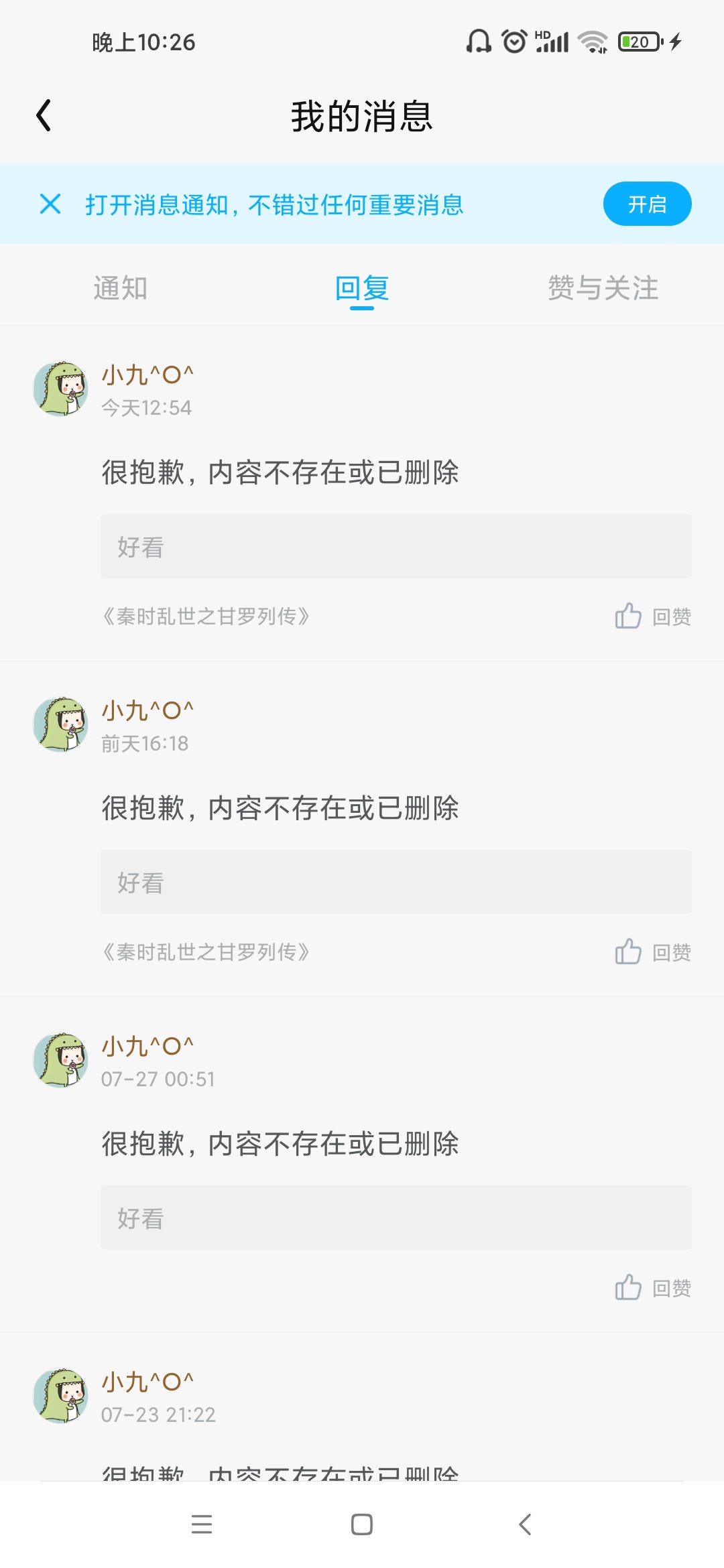Open 《秦时乱世之甘罗列传》 under the 今天12:54 reply
This screenshot has height=1568, width=724.
(206, 616)
